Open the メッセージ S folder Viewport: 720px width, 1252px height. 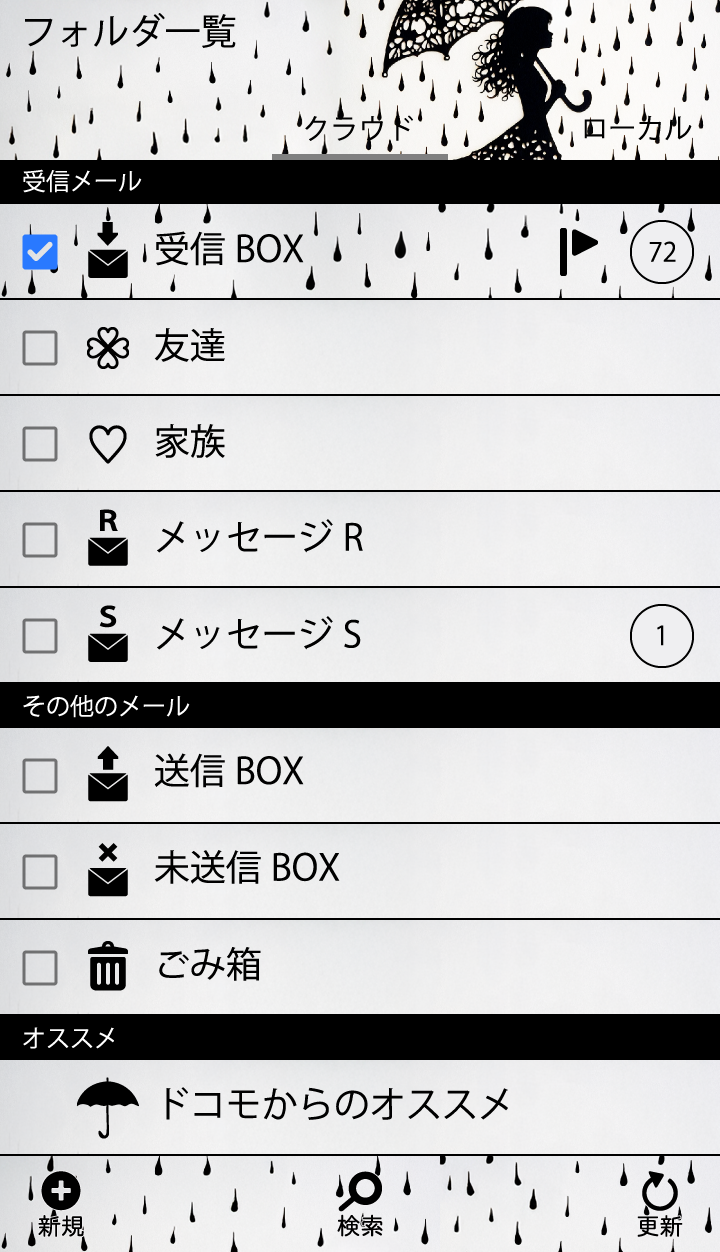click(x=258, y=635)
